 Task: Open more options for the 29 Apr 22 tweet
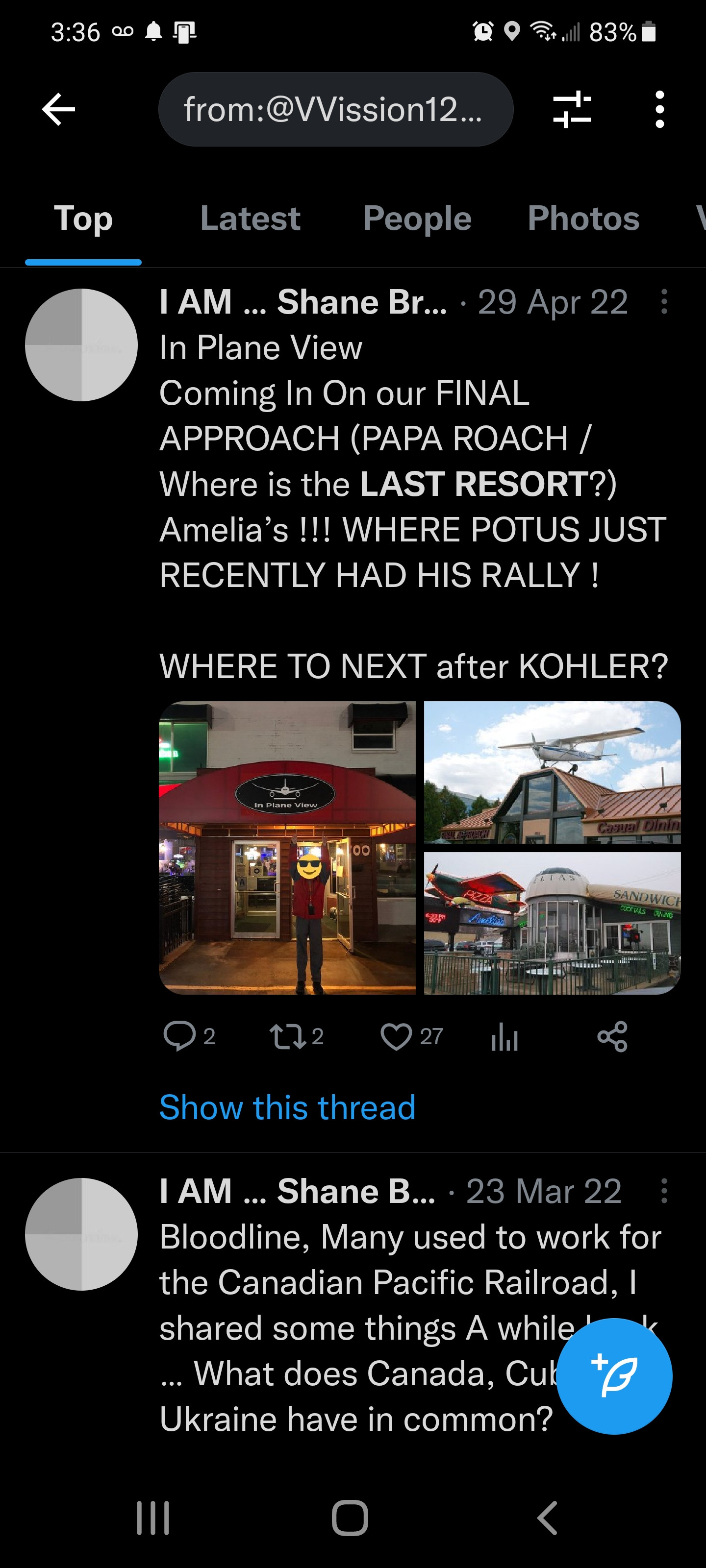coord(664,302)
